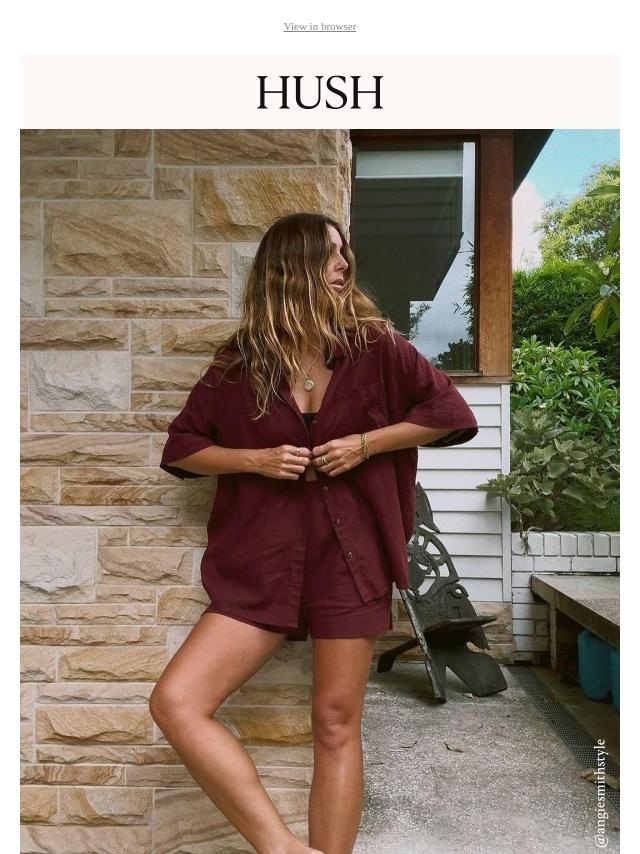Open the burgundy linen set photo
The height and width of the screenshot is (854, 640).
(x=319, y=490)
